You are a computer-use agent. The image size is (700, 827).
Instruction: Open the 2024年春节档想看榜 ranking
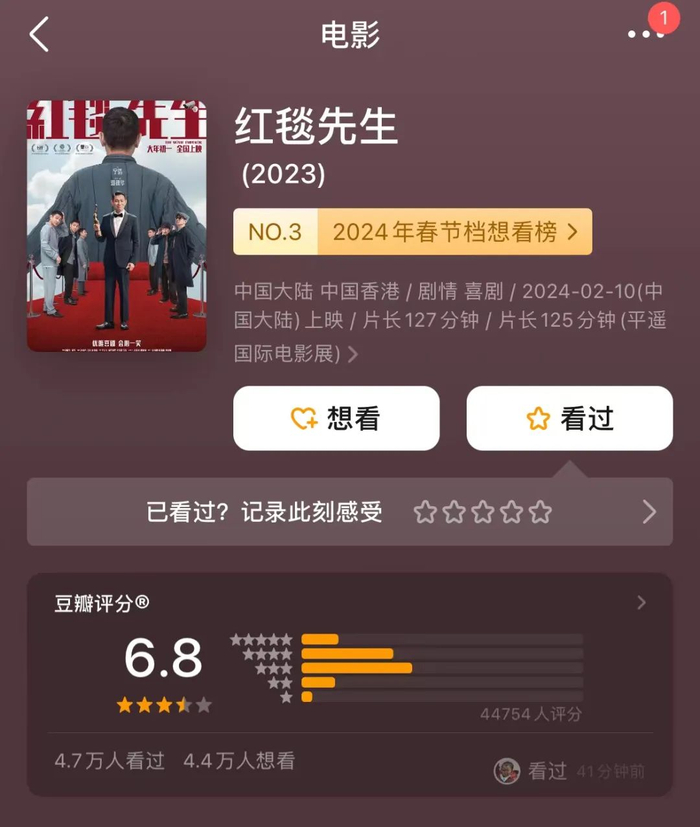point(413,232)
